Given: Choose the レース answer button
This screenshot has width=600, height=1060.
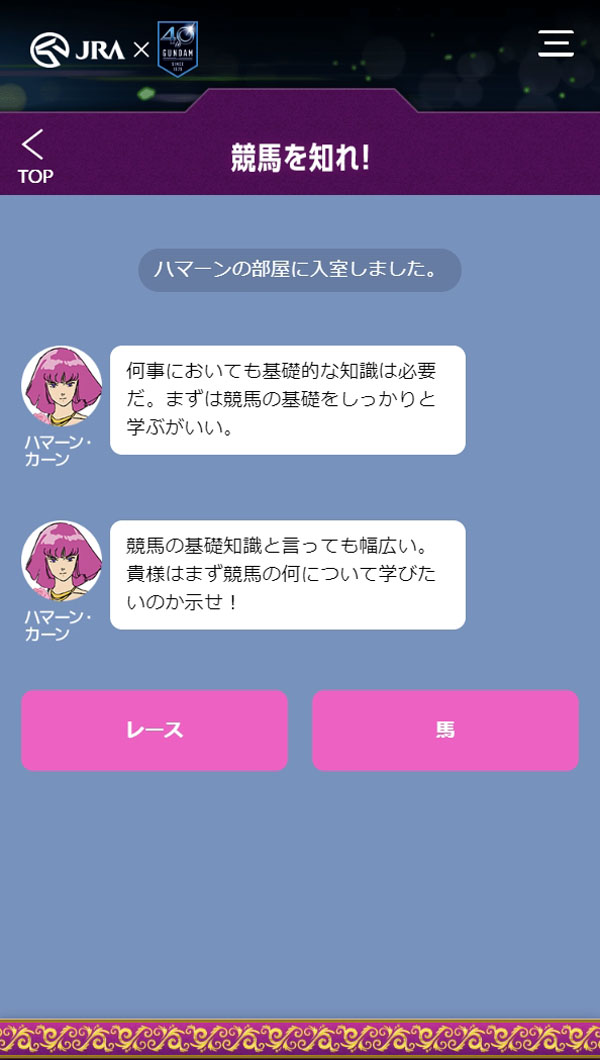Looking at the screenshot, I should point(154,730).
